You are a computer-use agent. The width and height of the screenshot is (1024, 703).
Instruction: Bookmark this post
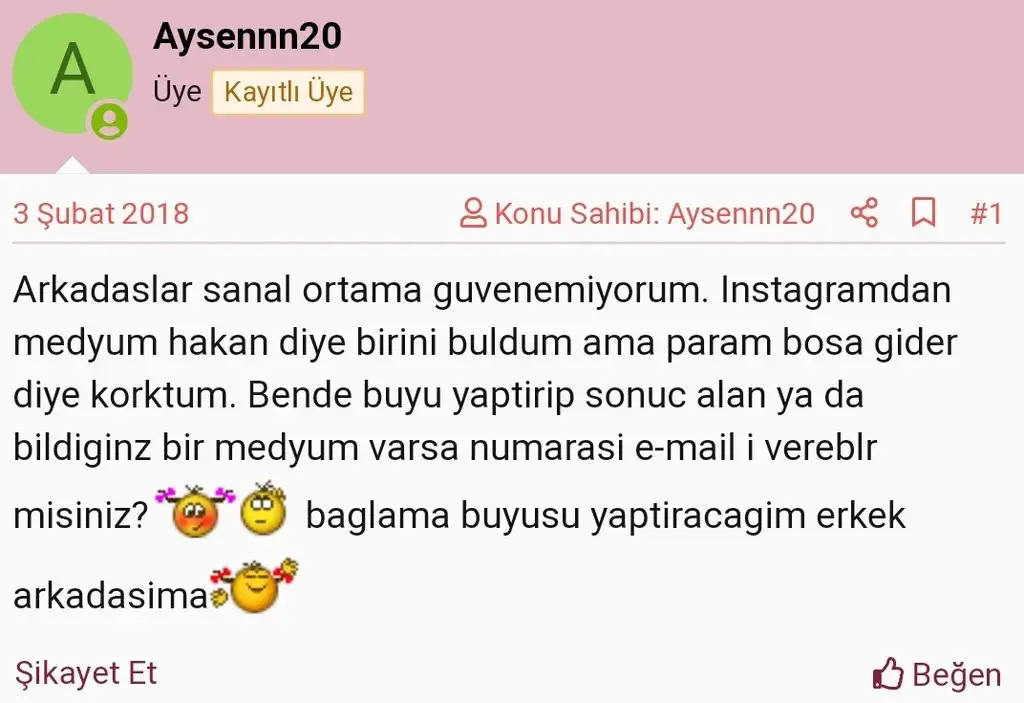[924, 213]
